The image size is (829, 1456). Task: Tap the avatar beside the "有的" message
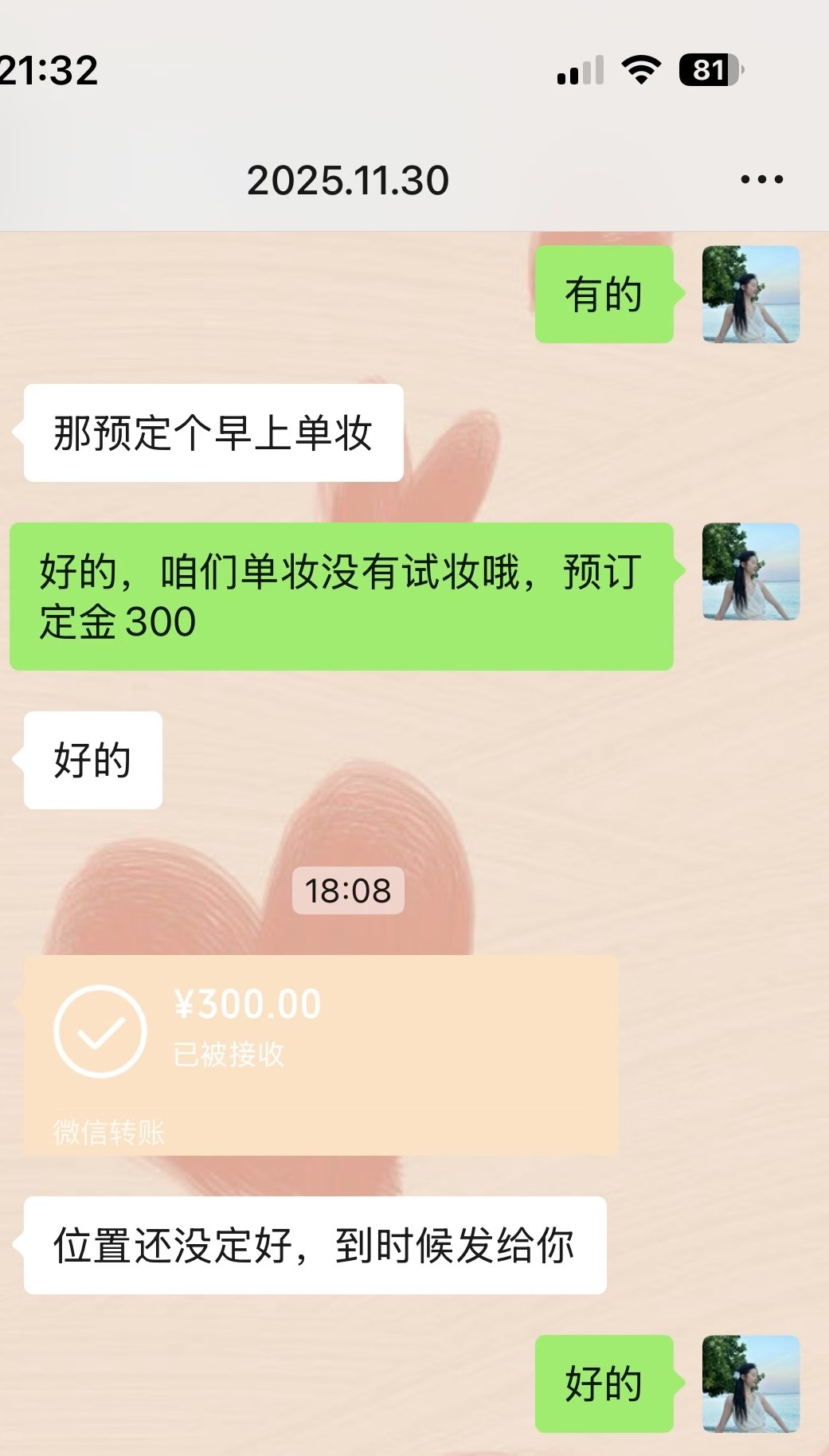point(750,295)
